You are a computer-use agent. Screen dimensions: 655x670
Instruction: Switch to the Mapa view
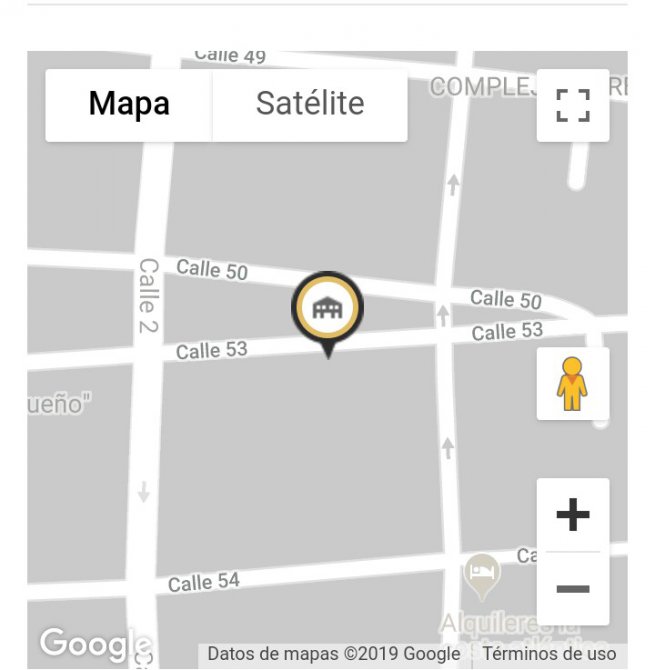(x=129, y=104)
